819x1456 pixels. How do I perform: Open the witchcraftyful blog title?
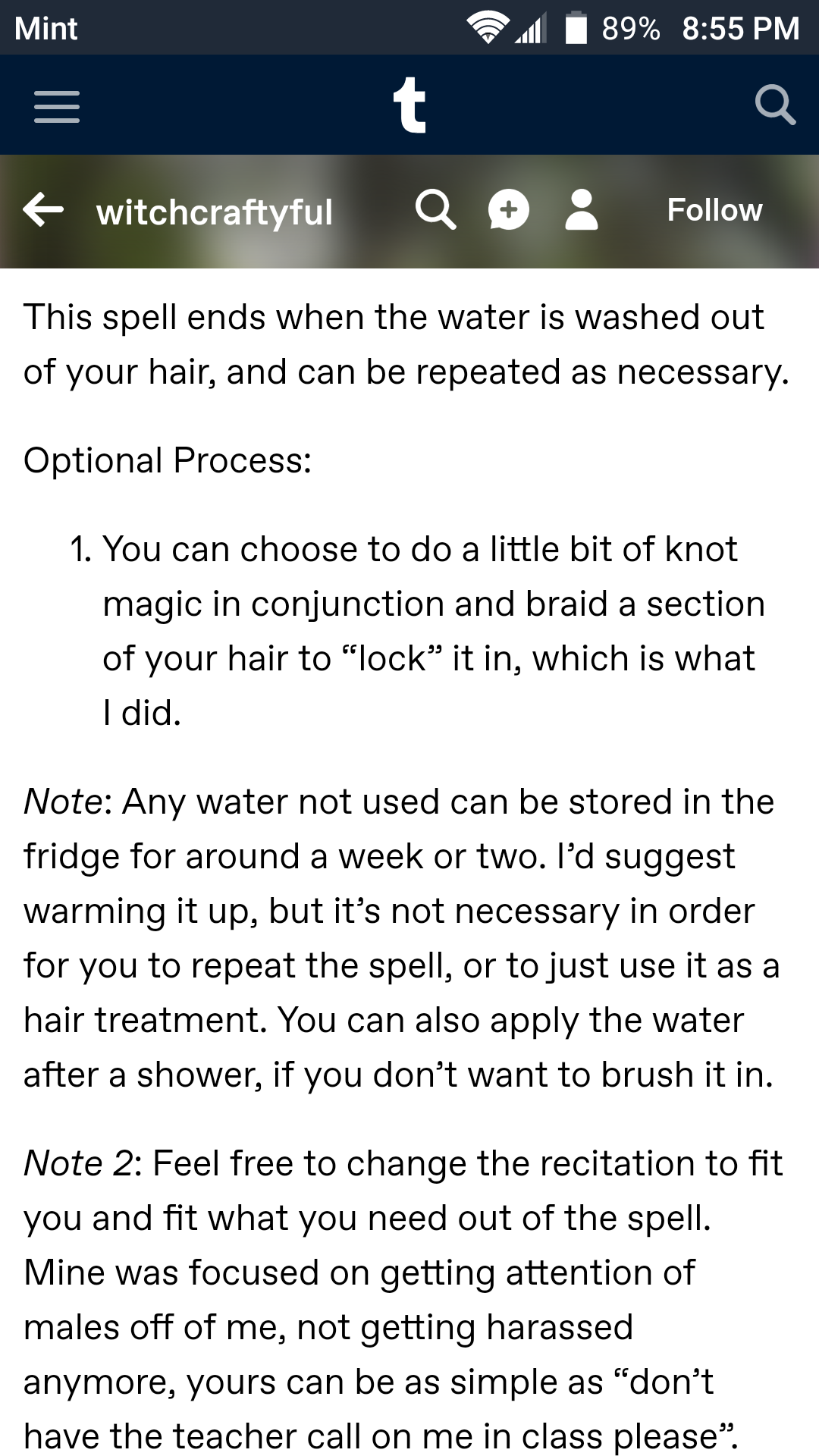(215, 212)
